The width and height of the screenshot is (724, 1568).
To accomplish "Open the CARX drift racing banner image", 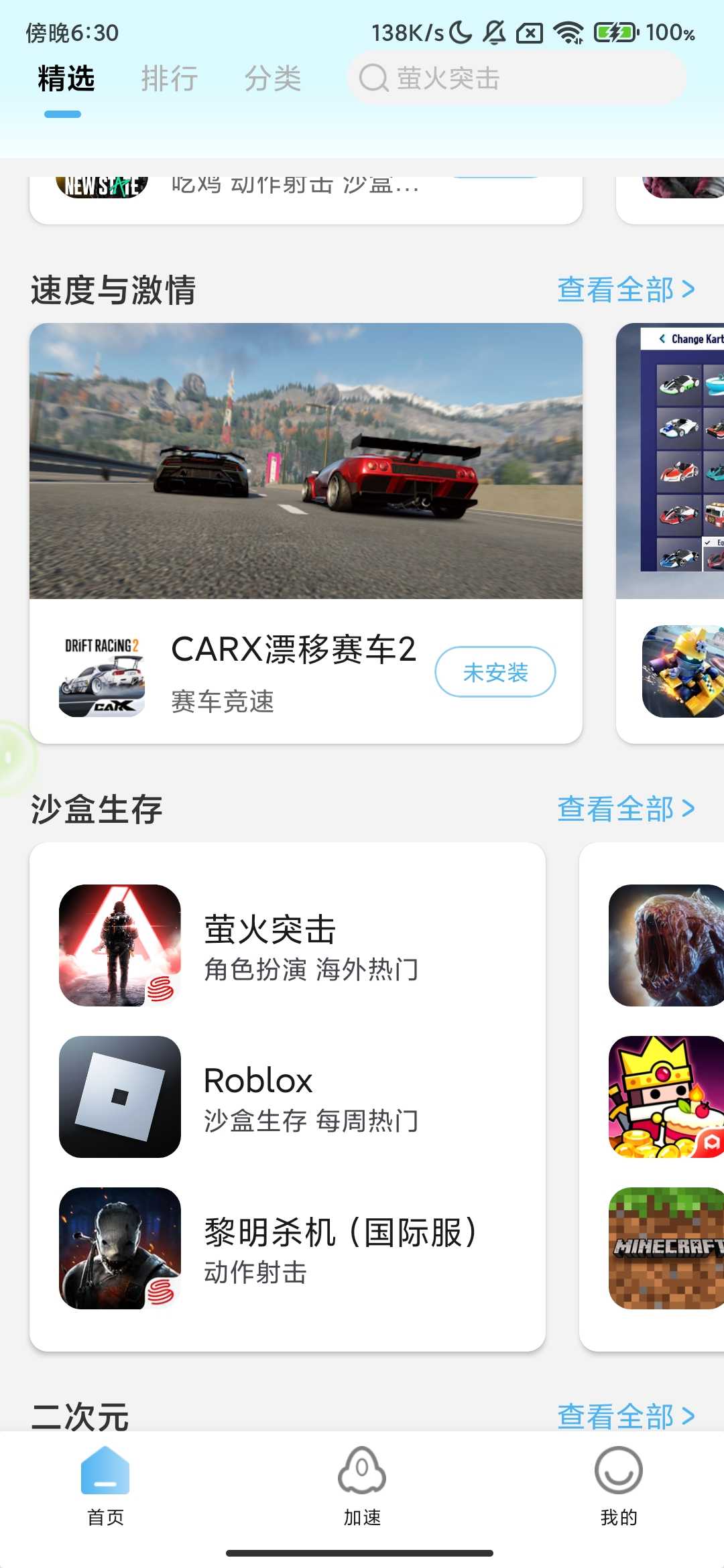I will (305, 462).
